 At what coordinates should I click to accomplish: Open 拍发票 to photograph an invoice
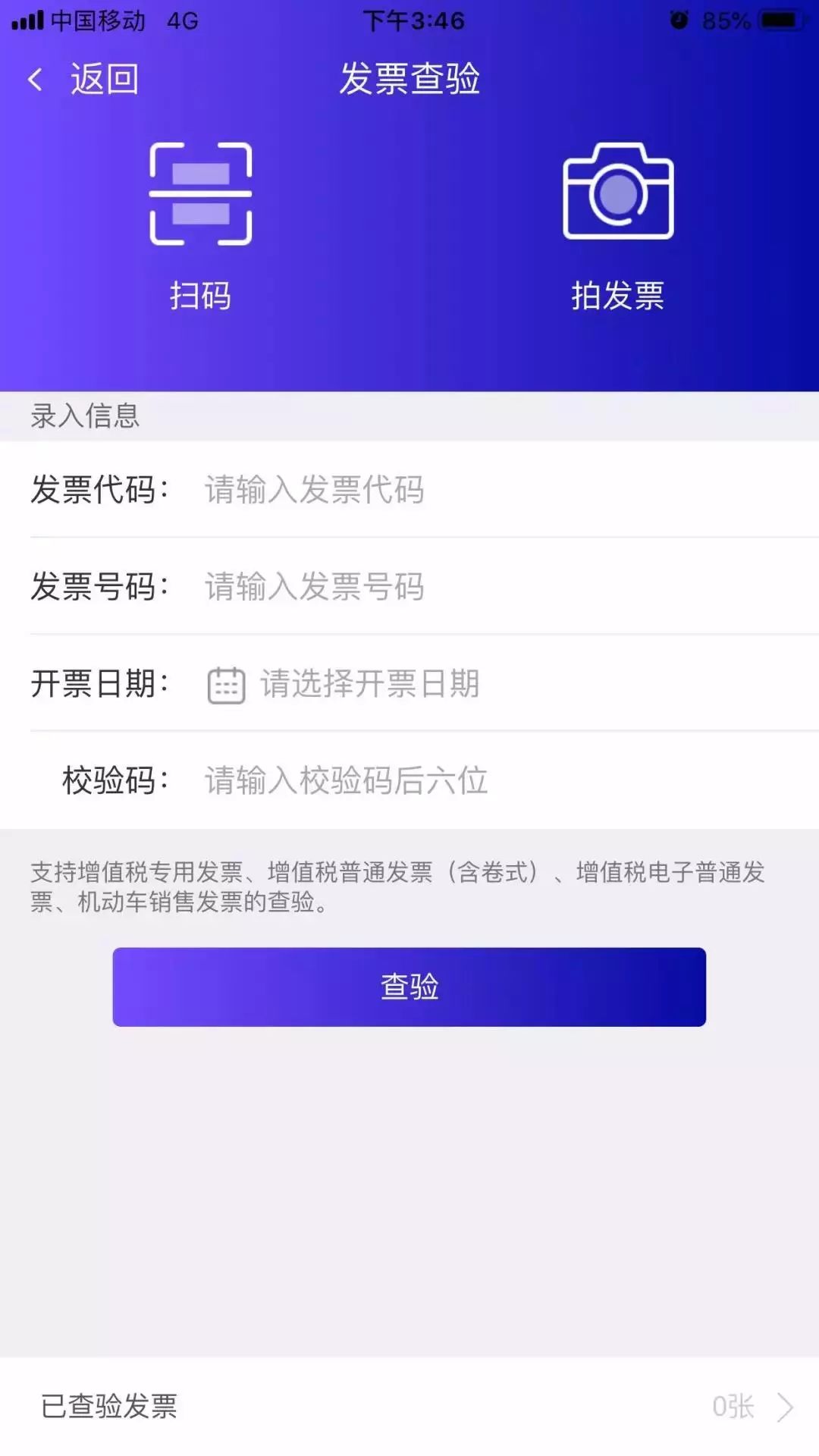click(x=618, y=224)
